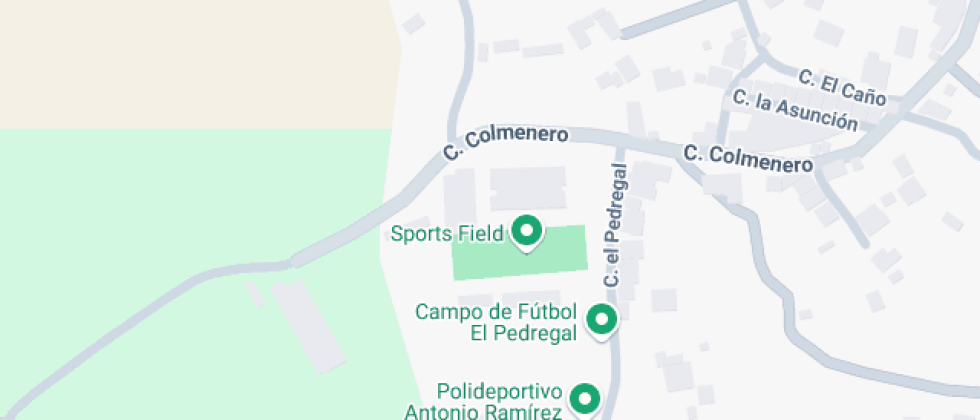The width and height of the screenshot is (980, 420).
Task: Tap the Polideportivo Antonio Ramírez marker
Action: click(x=583, y=399)
